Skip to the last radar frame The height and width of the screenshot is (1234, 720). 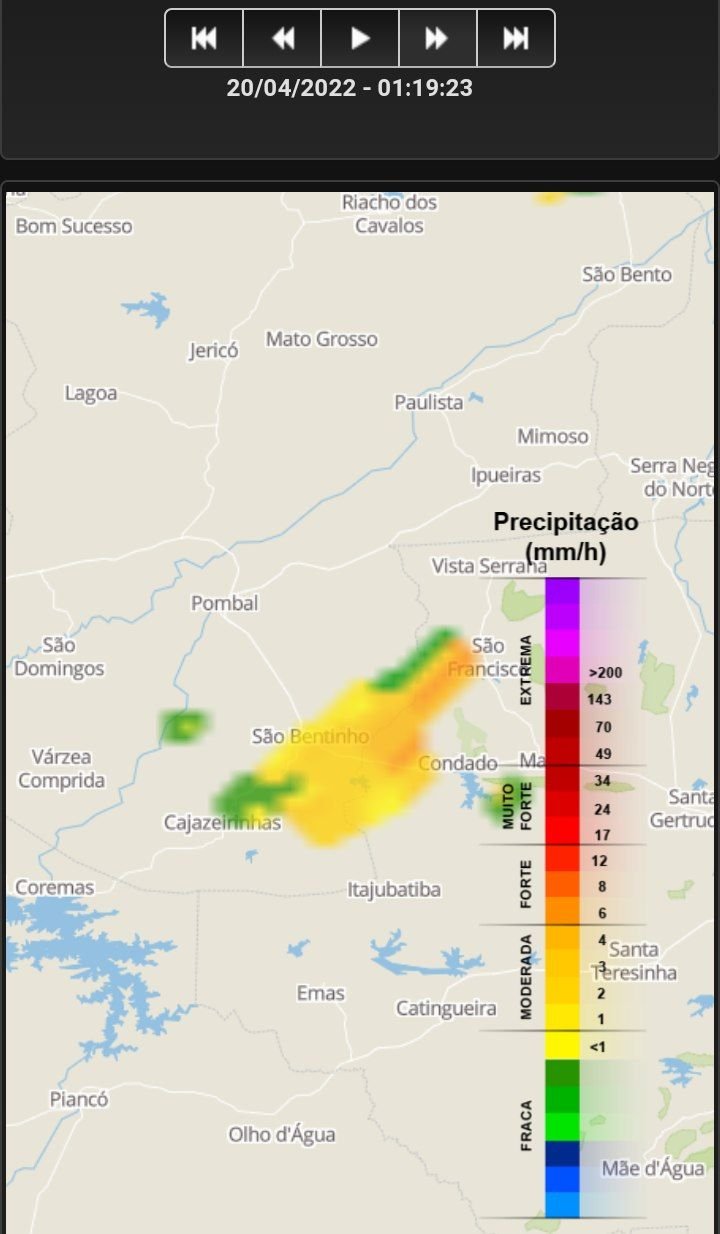pos(516,38)
